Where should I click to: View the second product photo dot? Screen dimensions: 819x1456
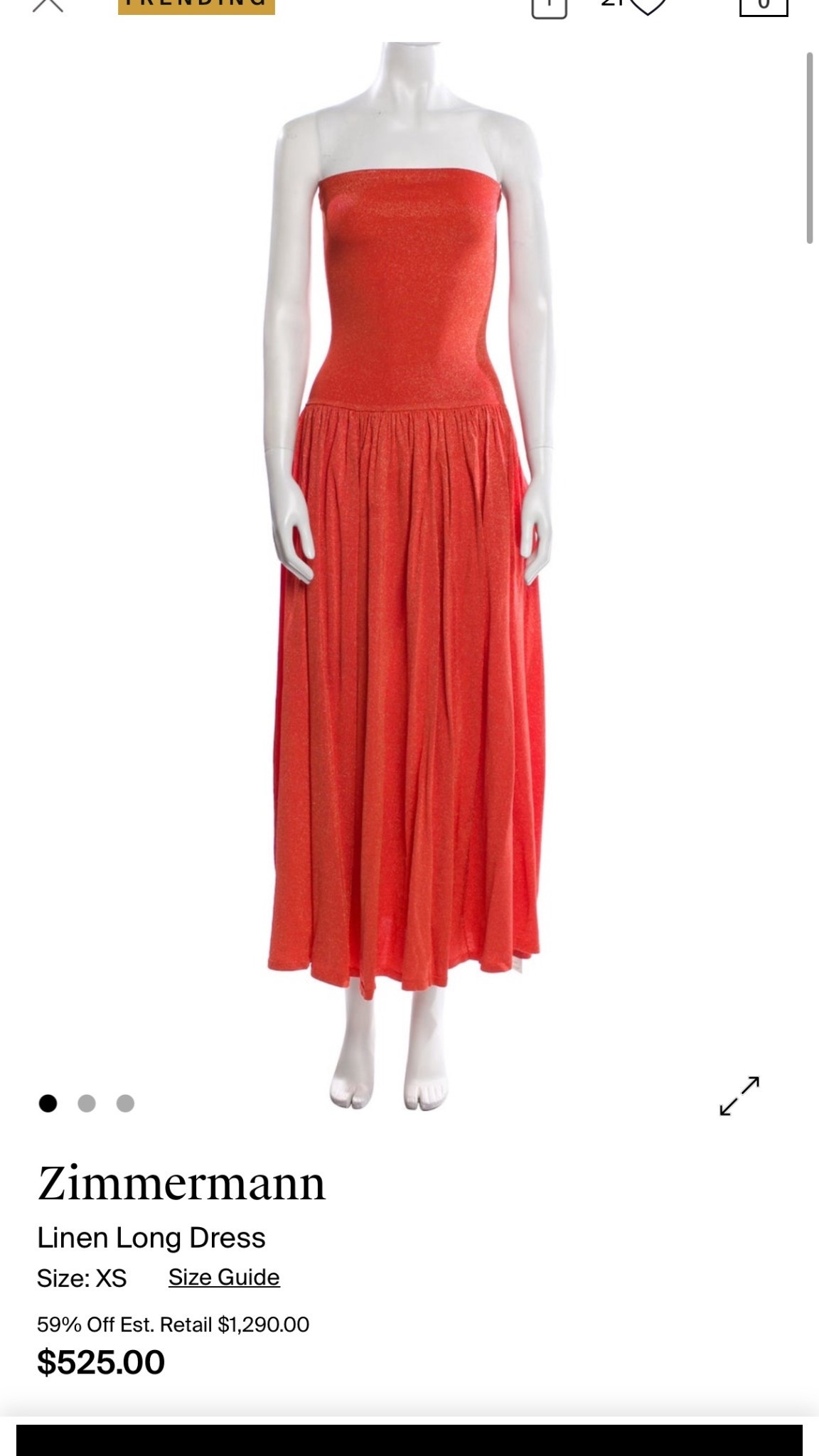tap(87, 1103)
